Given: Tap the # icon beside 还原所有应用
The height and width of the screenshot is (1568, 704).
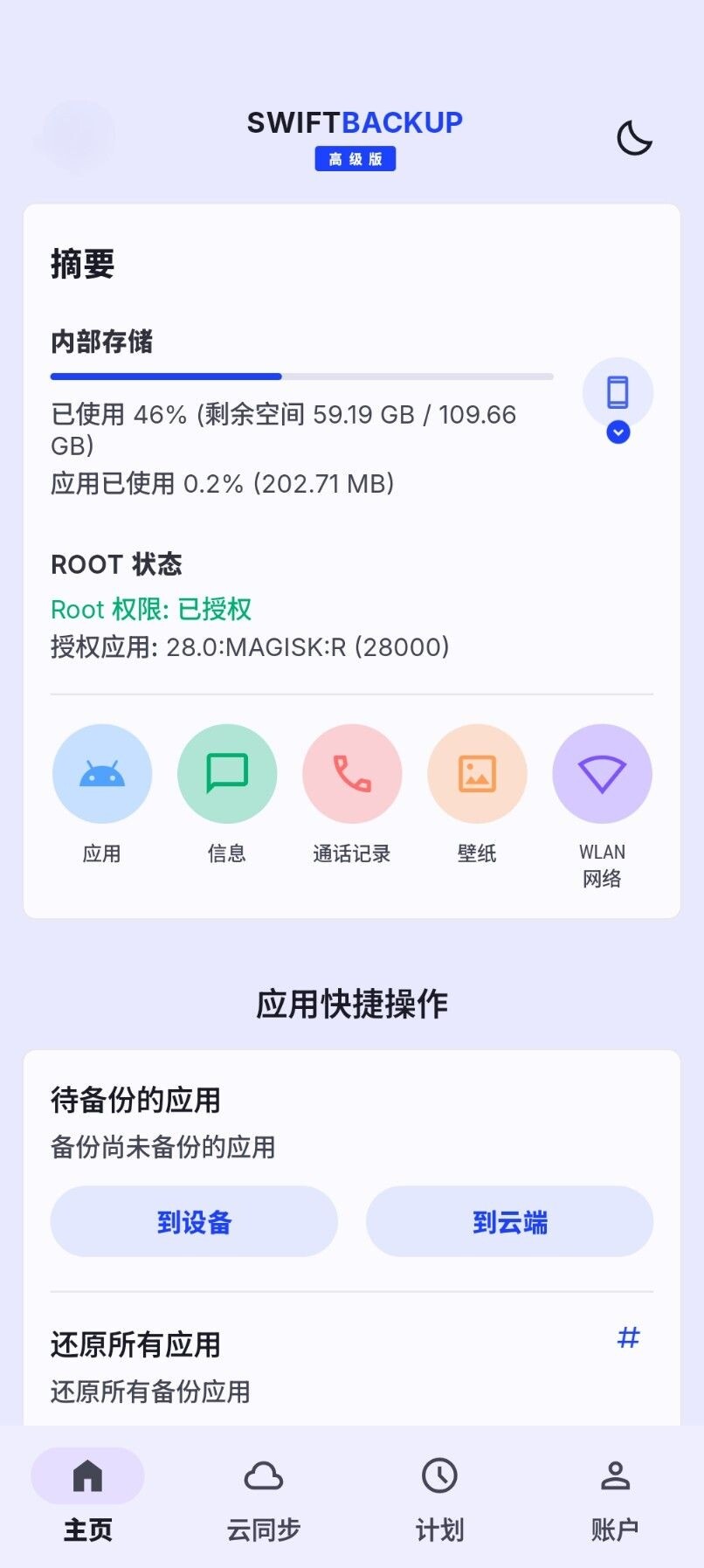Looking at the screenshot, I should [628, 1337].
